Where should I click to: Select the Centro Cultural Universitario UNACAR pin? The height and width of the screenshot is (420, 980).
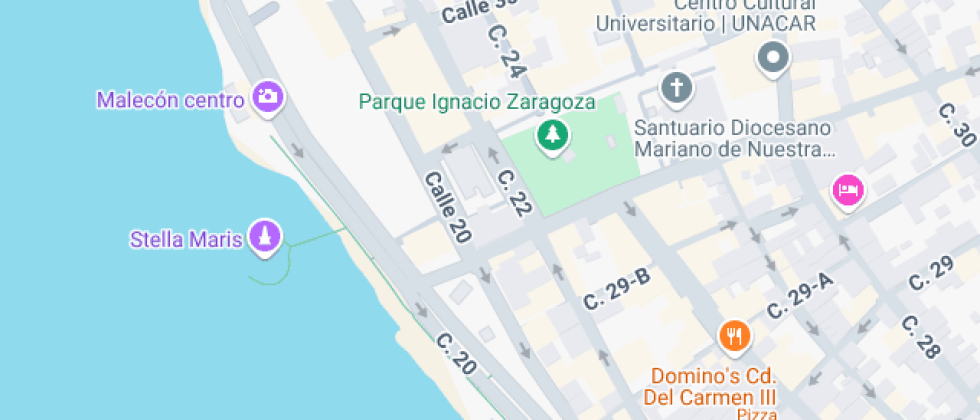click(773, 58)
